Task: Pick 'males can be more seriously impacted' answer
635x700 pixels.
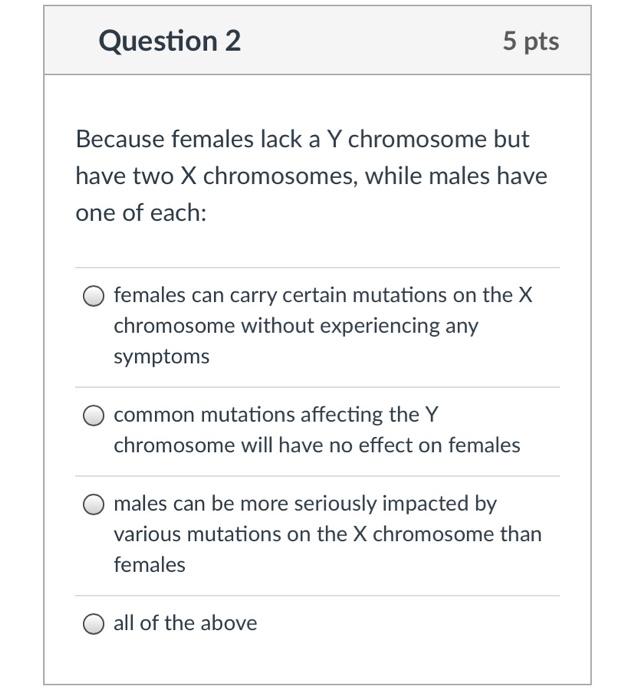Action: point(93,504)
